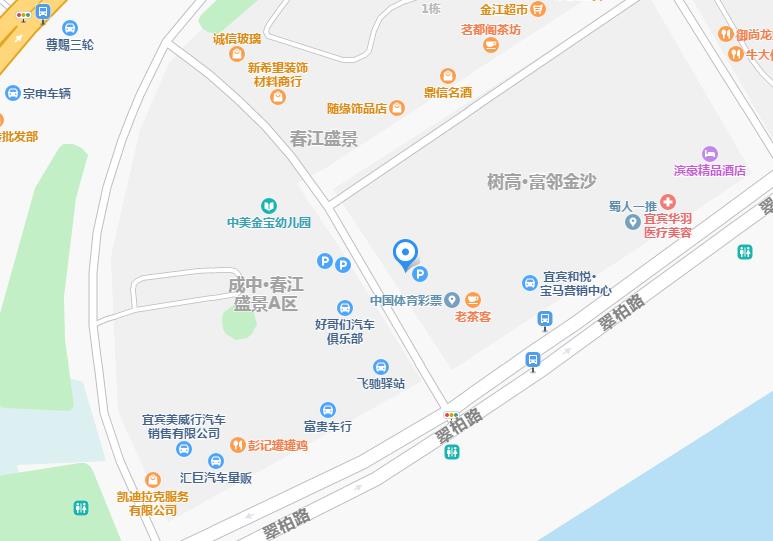Open 中美金宝幼儿园 marker
The image size is (773, 541).
point(268,205)
